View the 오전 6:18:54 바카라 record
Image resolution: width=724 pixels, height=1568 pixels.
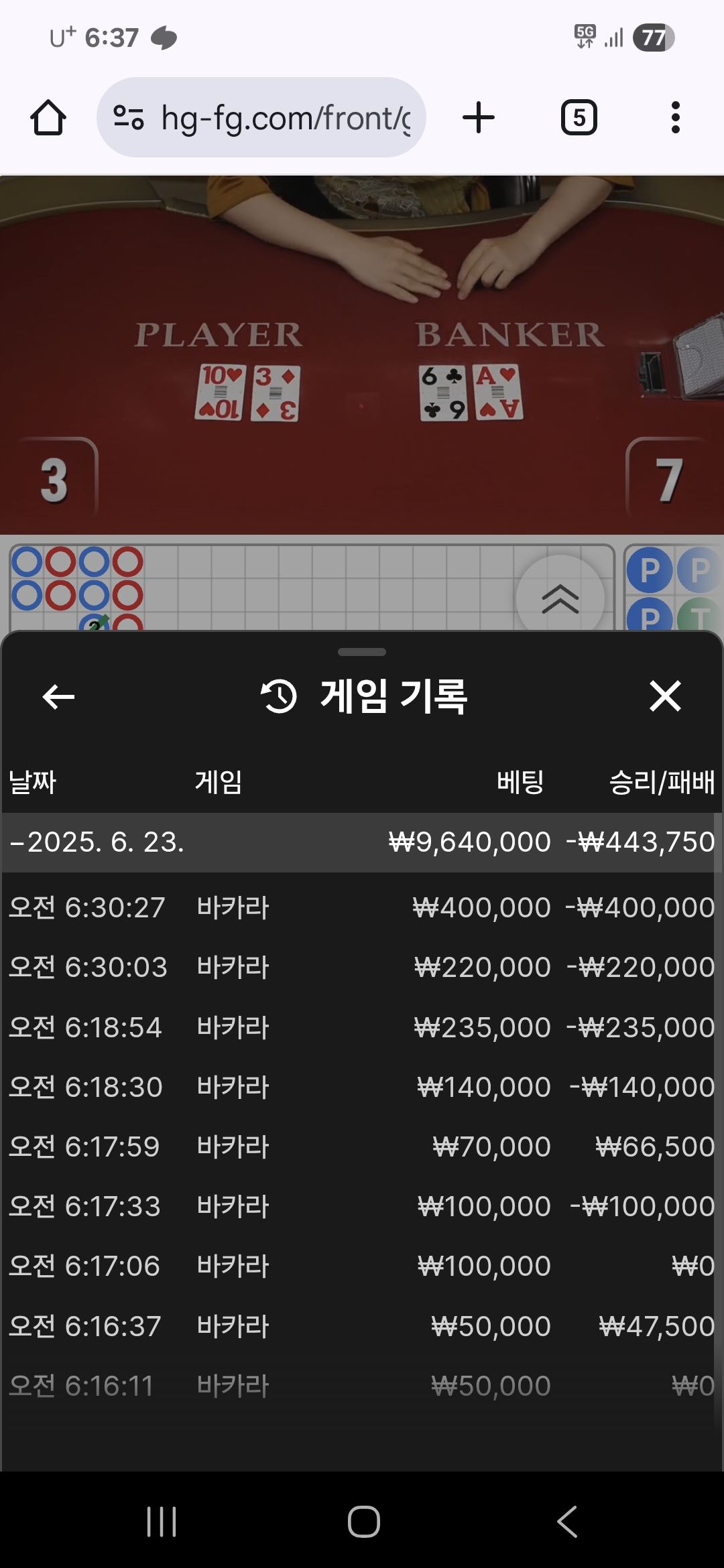point(362,1027)
